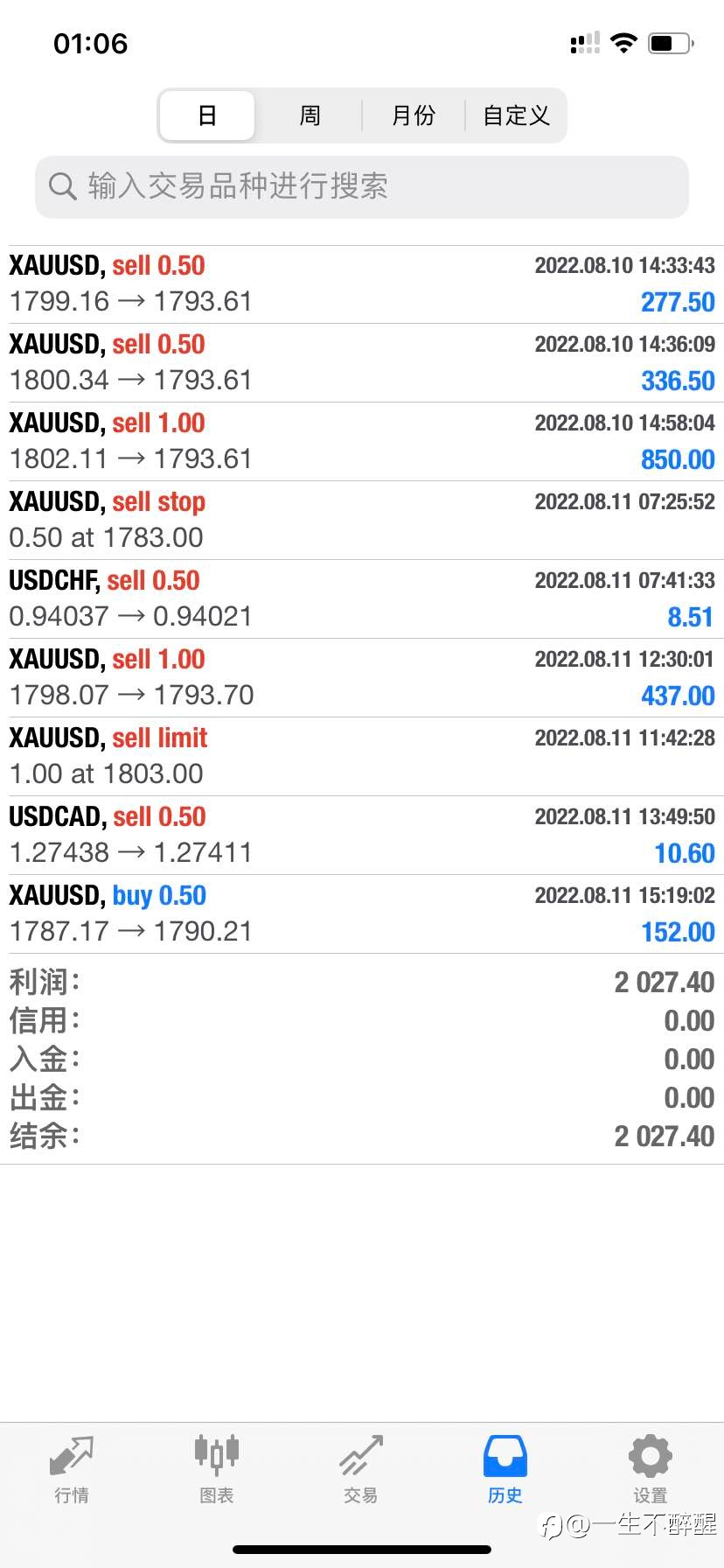Go to the 图表 chart tab
The width and height of the screenshot is (724, 1568).
(217, 1470)
